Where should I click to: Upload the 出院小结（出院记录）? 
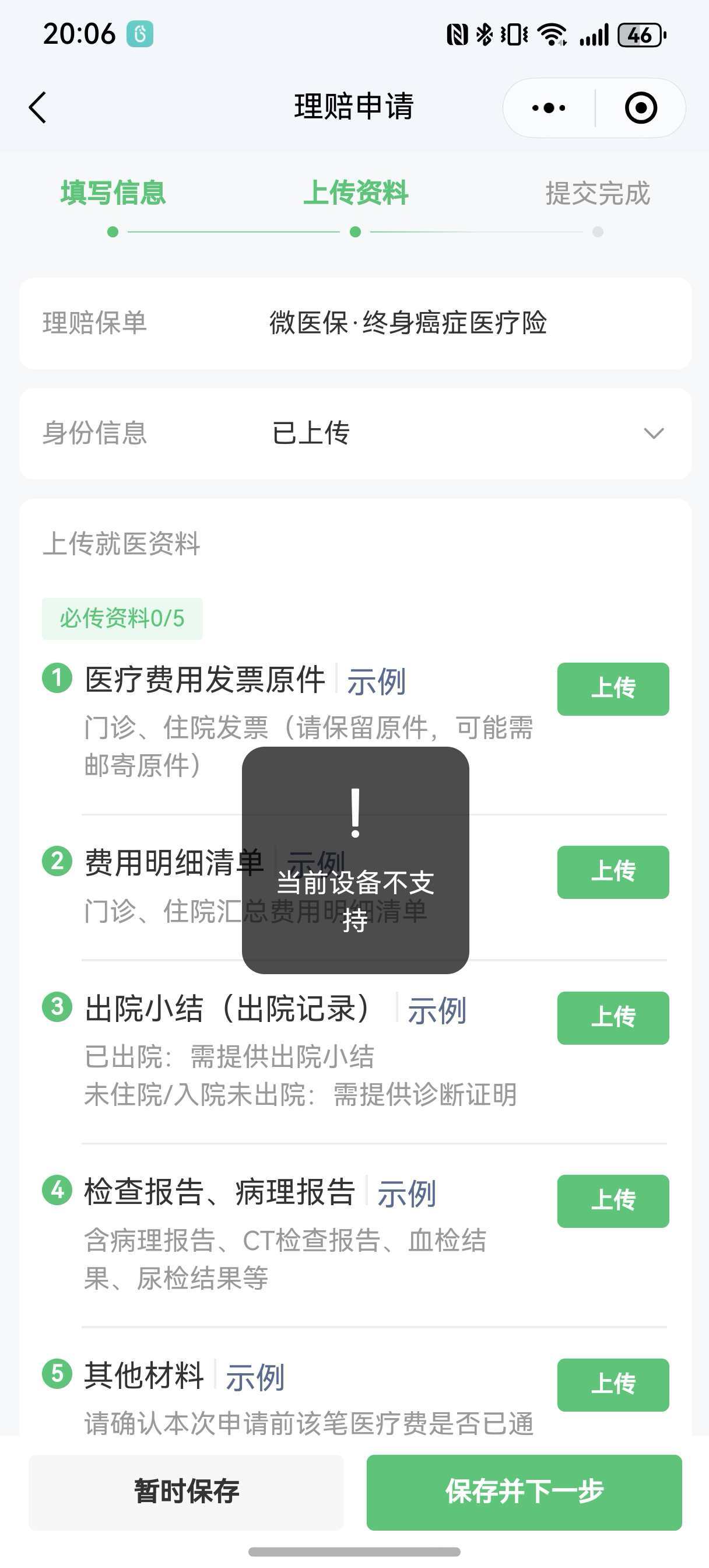612,1018
